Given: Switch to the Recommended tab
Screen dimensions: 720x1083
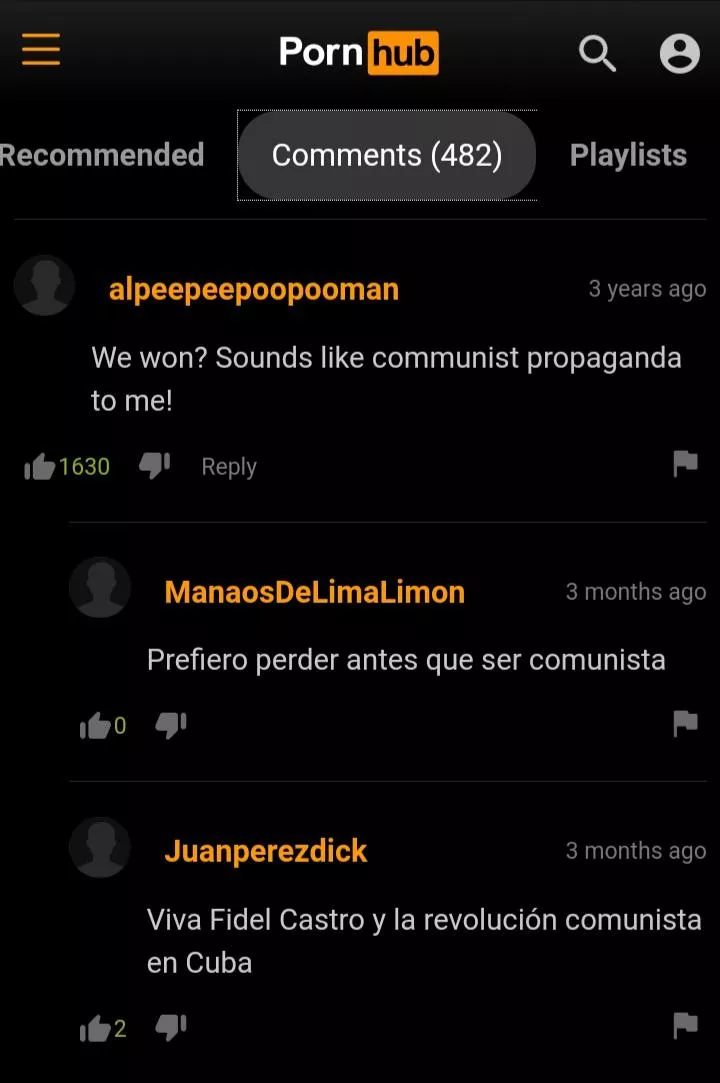Looking at the screenshot, I should (101, 155).
